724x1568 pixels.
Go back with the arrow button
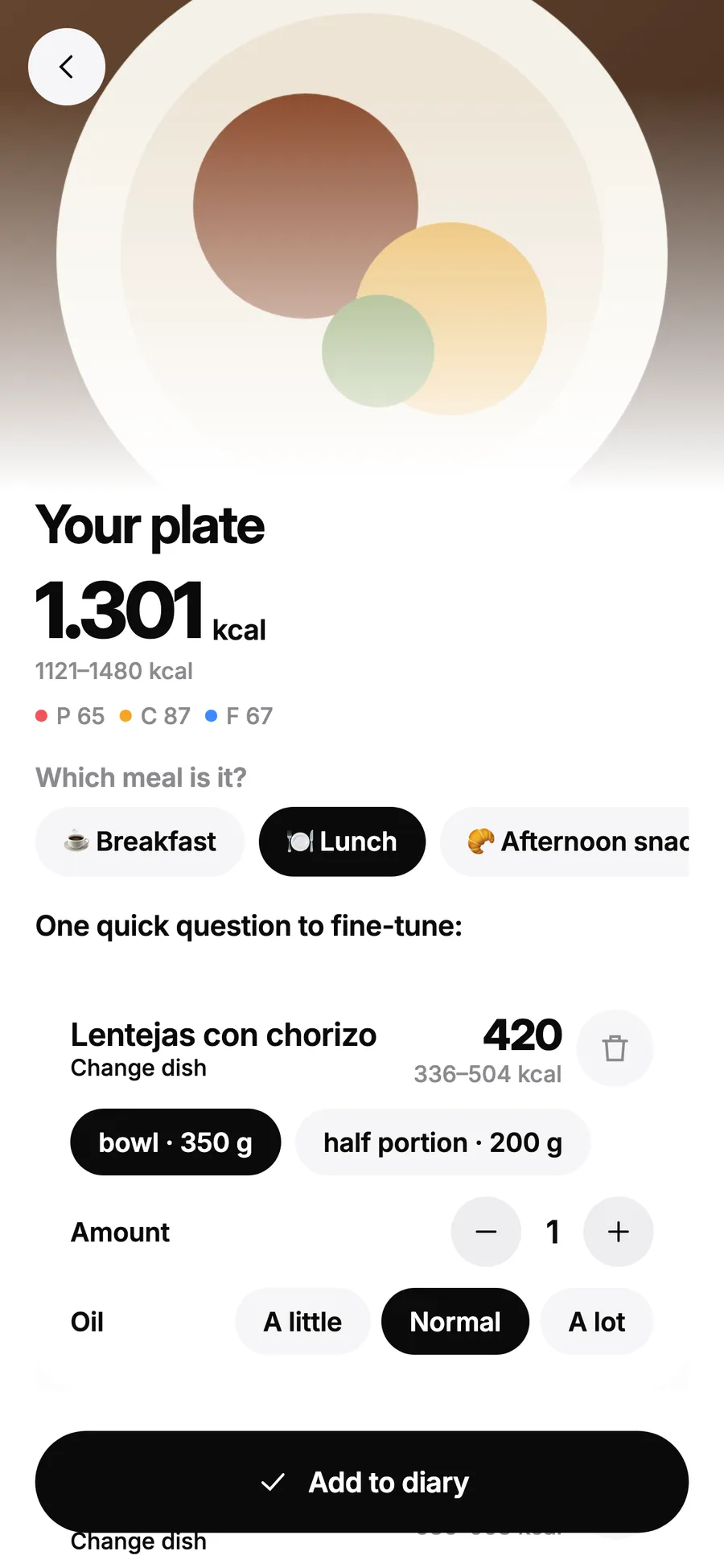pos(67,67)
